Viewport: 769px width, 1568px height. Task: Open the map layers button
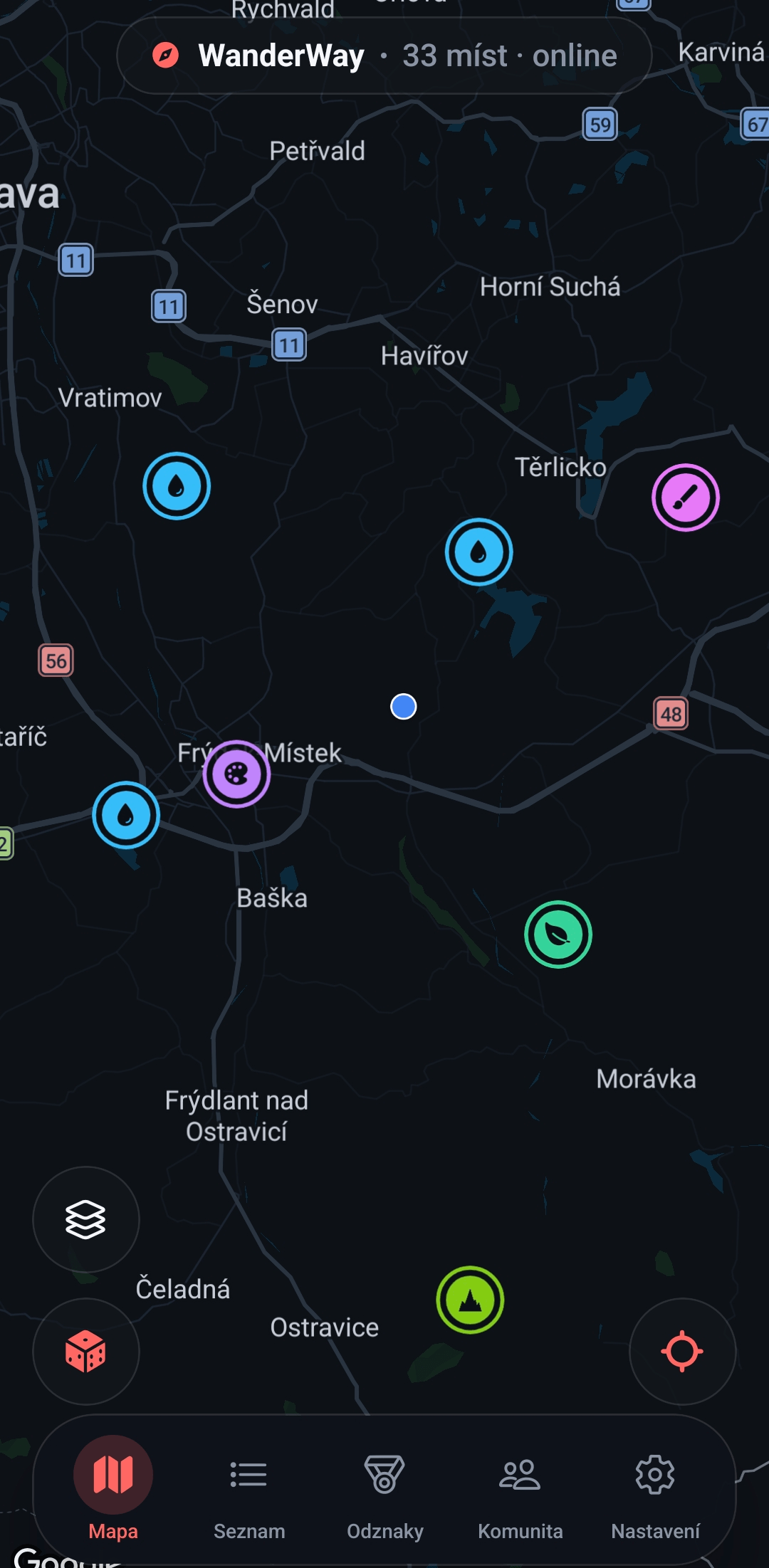86,1219
